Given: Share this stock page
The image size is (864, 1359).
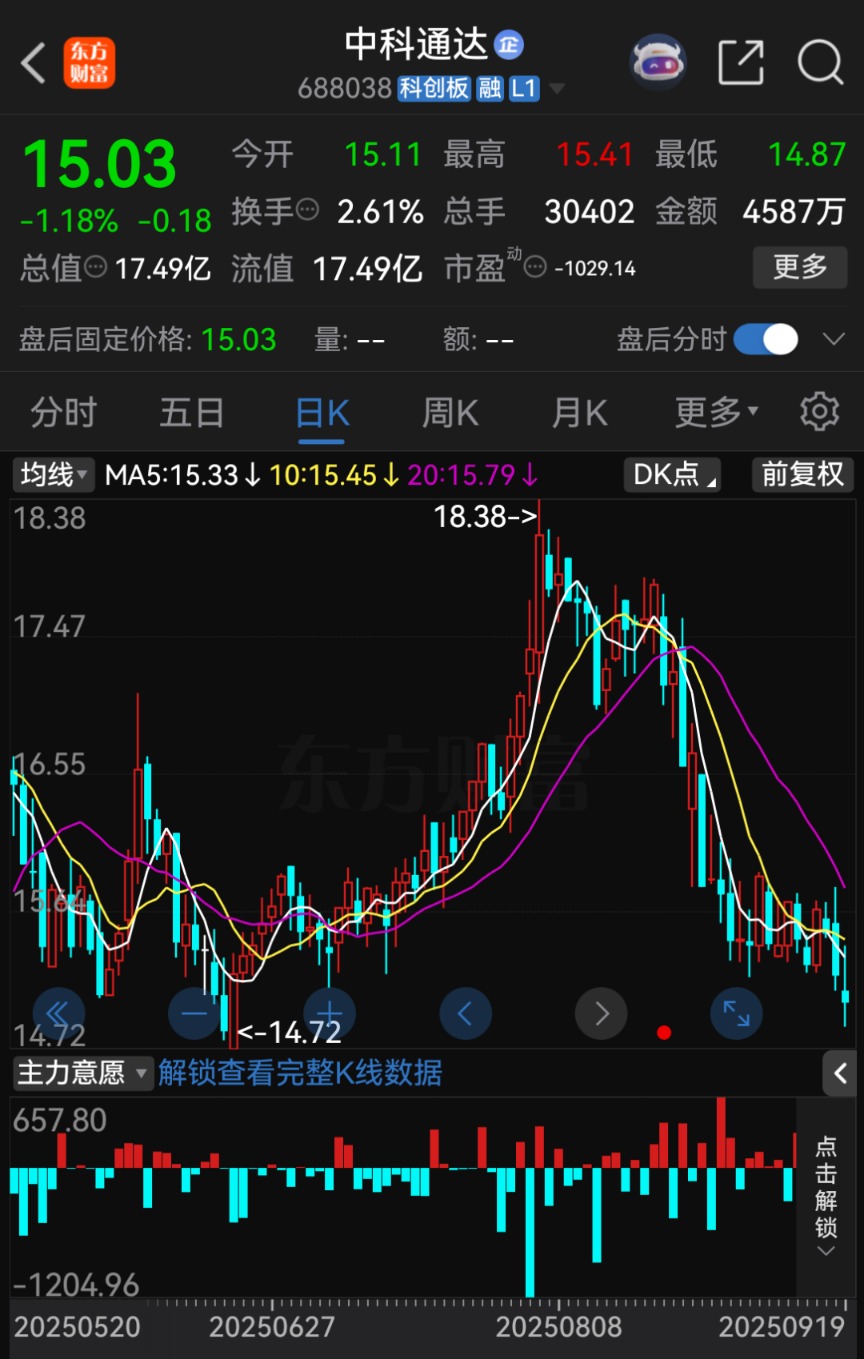Looking at the screenshot, I should [x=741, y=63].
